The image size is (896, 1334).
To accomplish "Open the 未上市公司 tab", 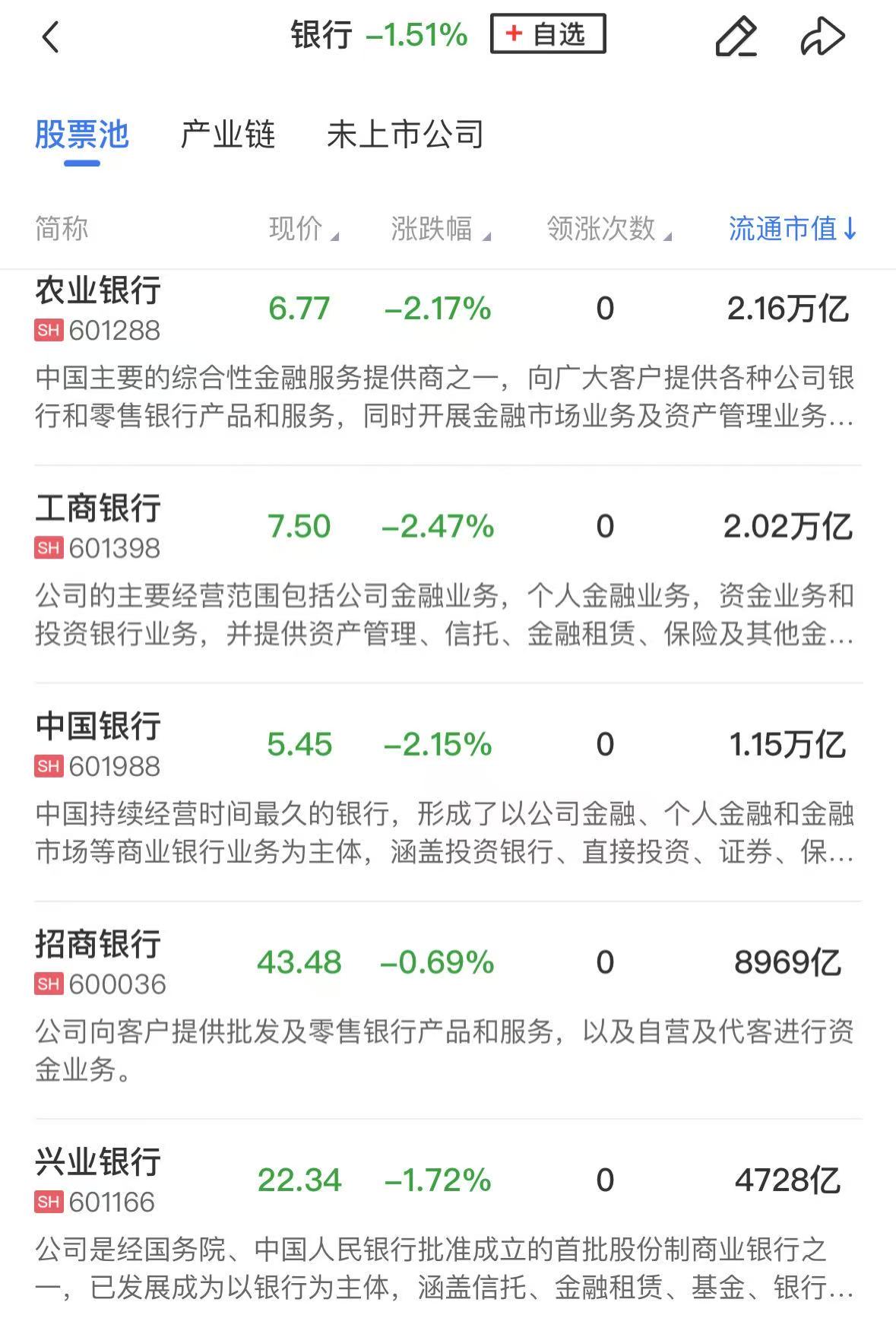I will [x=405, y=135].
